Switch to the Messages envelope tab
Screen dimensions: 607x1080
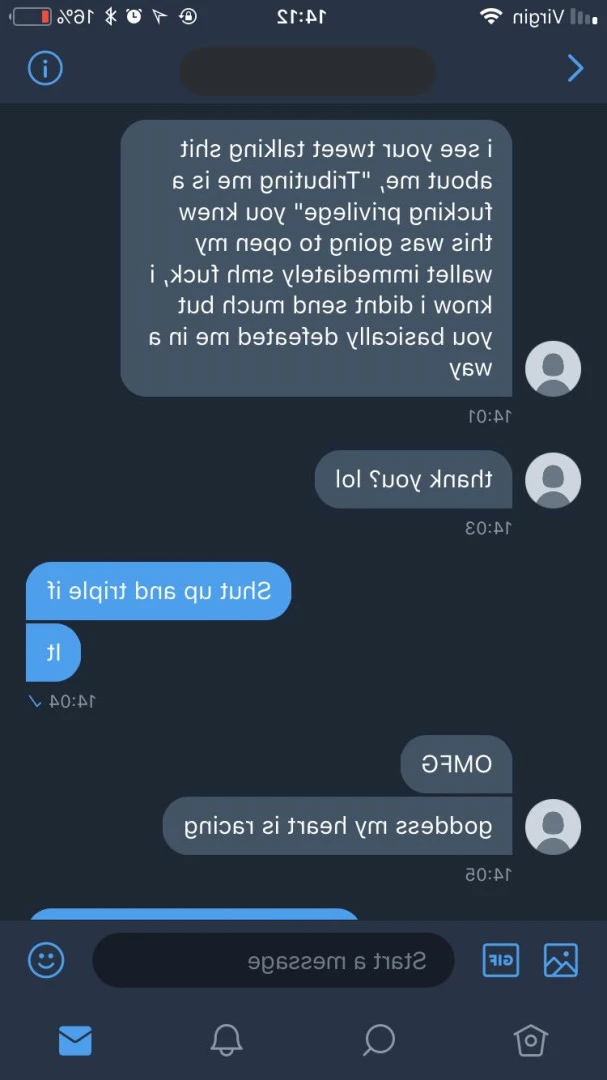tap(75, 1040)
